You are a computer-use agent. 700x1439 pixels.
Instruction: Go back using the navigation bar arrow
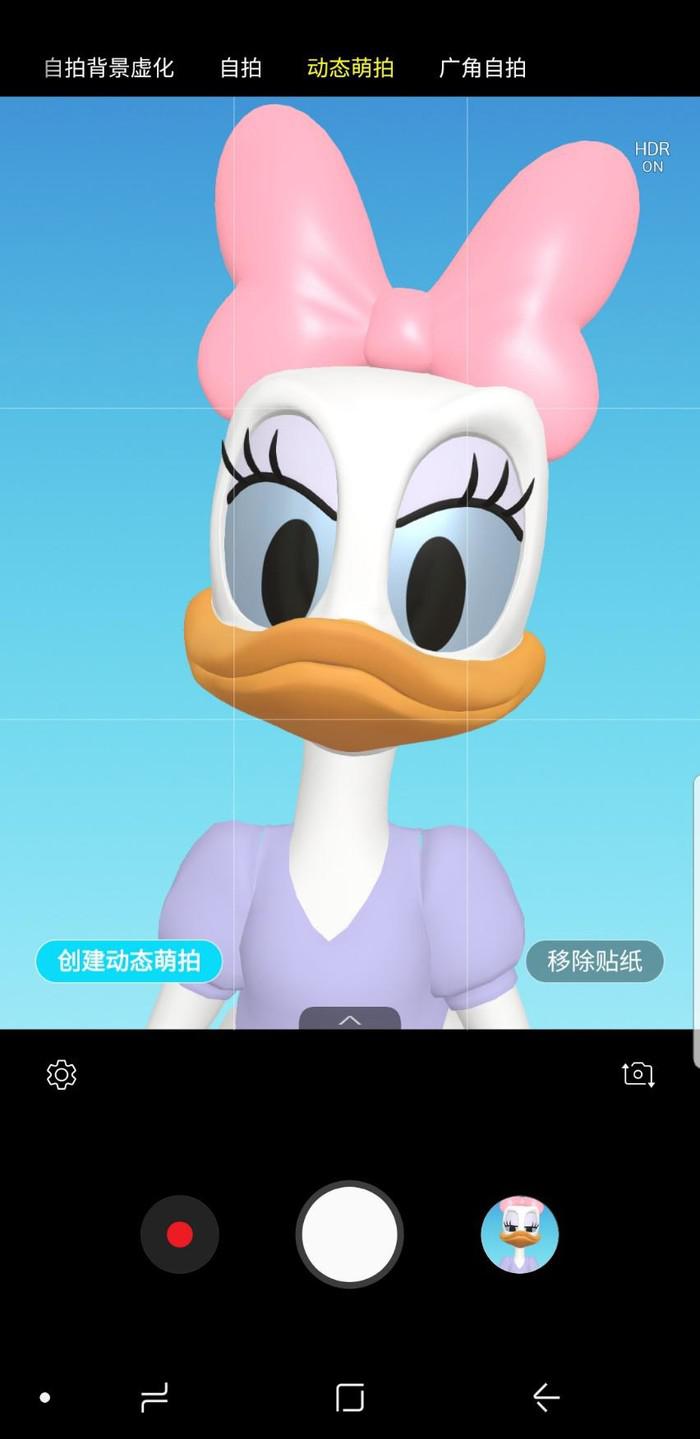tap(546, 1397)
